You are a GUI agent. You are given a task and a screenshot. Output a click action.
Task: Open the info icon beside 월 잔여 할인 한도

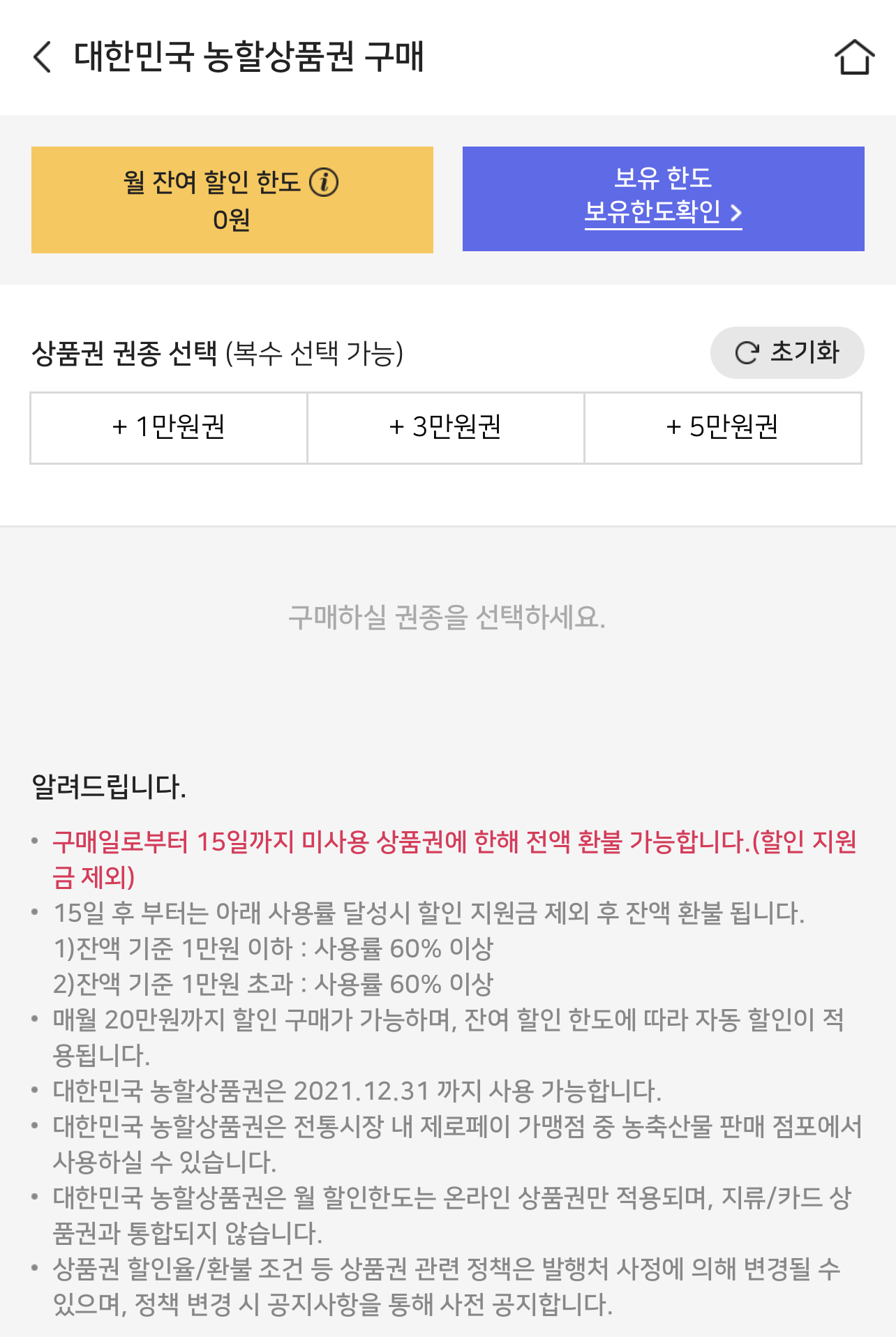coord(324,183)
